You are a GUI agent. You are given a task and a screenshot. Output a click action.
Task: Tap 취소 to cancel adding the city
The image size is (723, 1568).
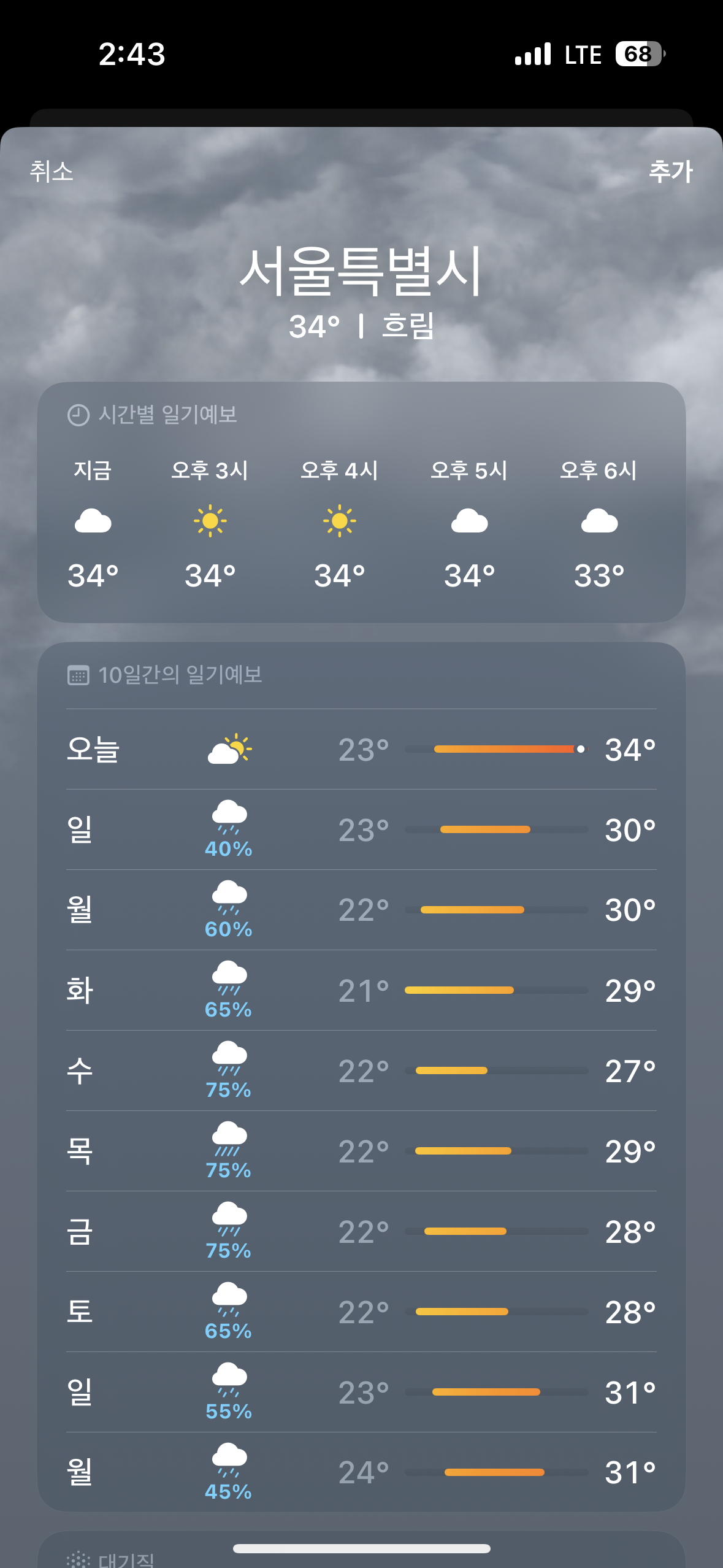point(52,171)
